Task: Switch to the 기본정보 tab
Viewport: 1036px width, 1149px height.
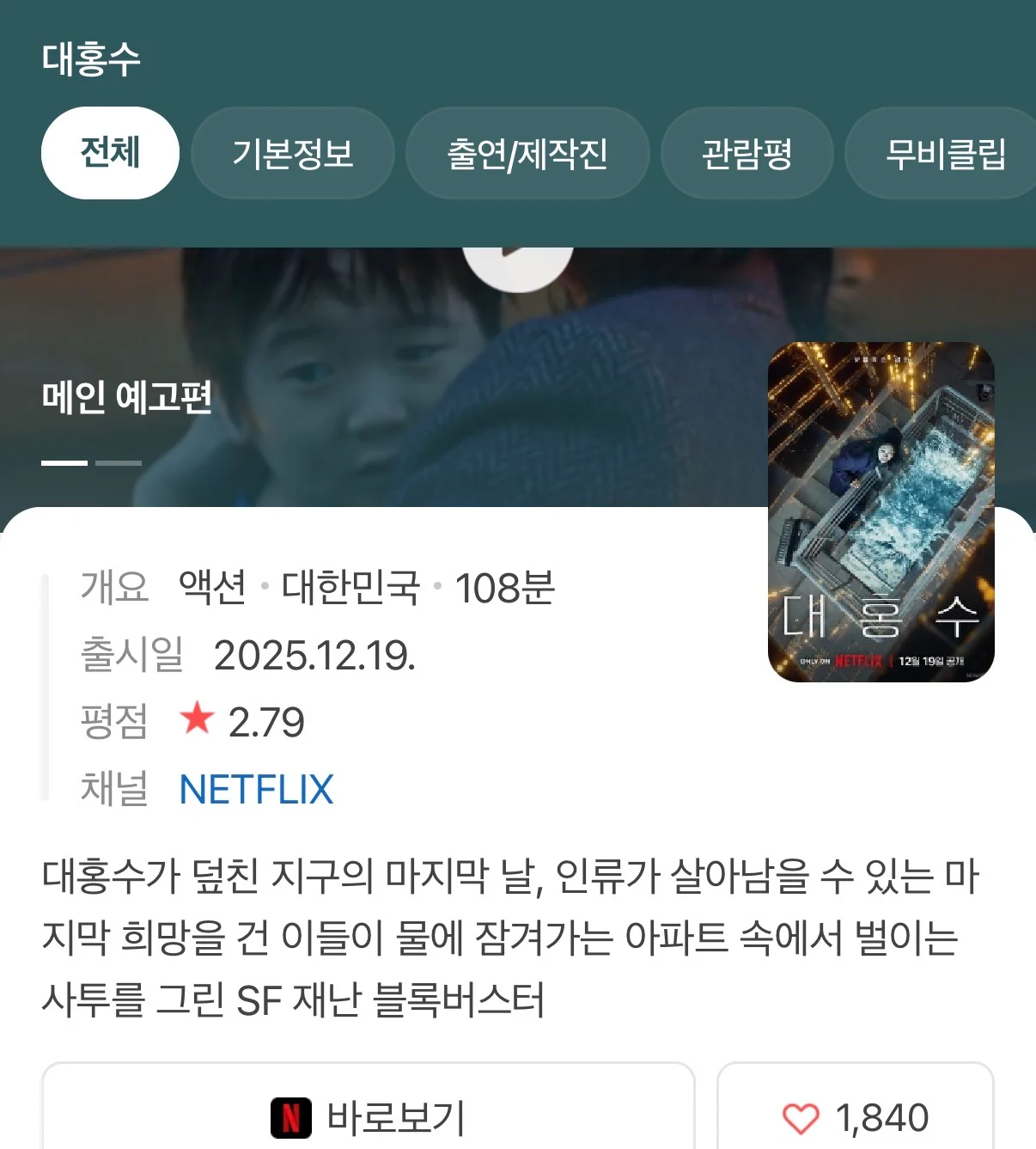Action: [293, 153]
